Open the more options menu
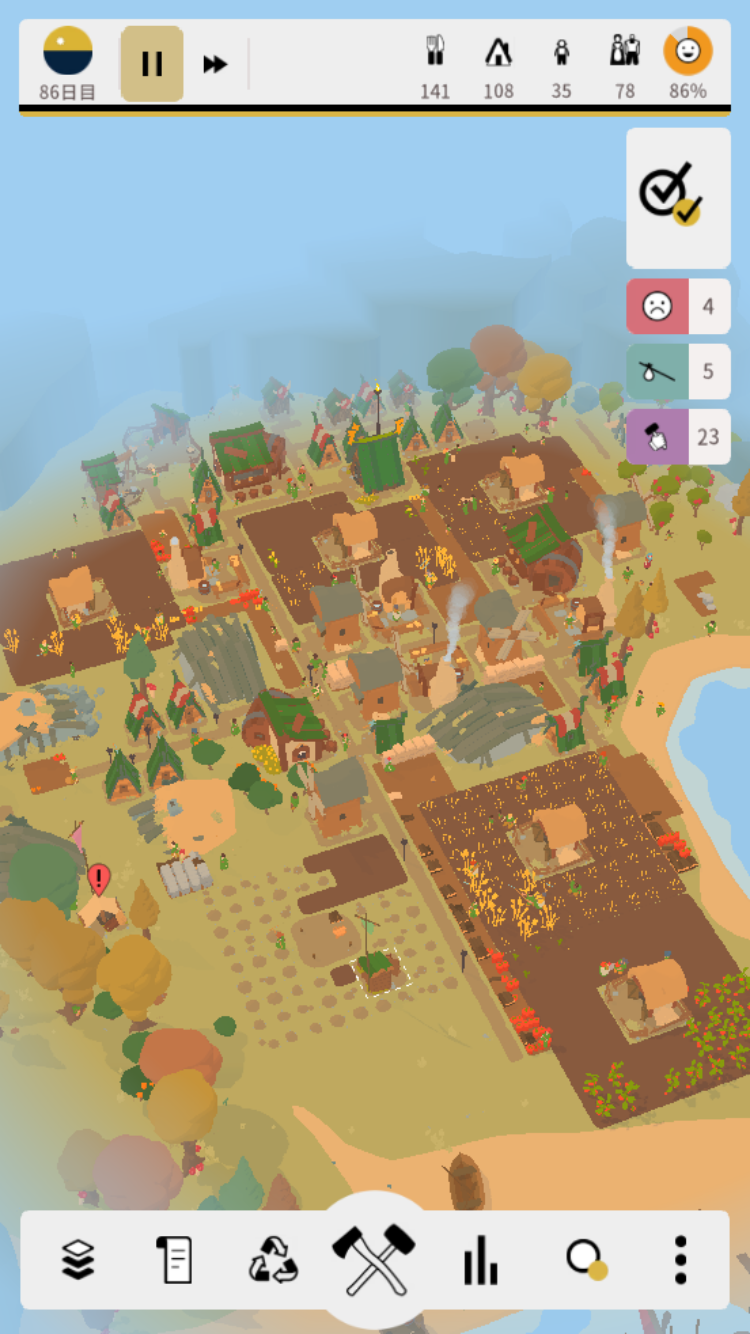The width and height of the screenshot is (750, 1334). pyautogui.click(x=680, y=1259)
